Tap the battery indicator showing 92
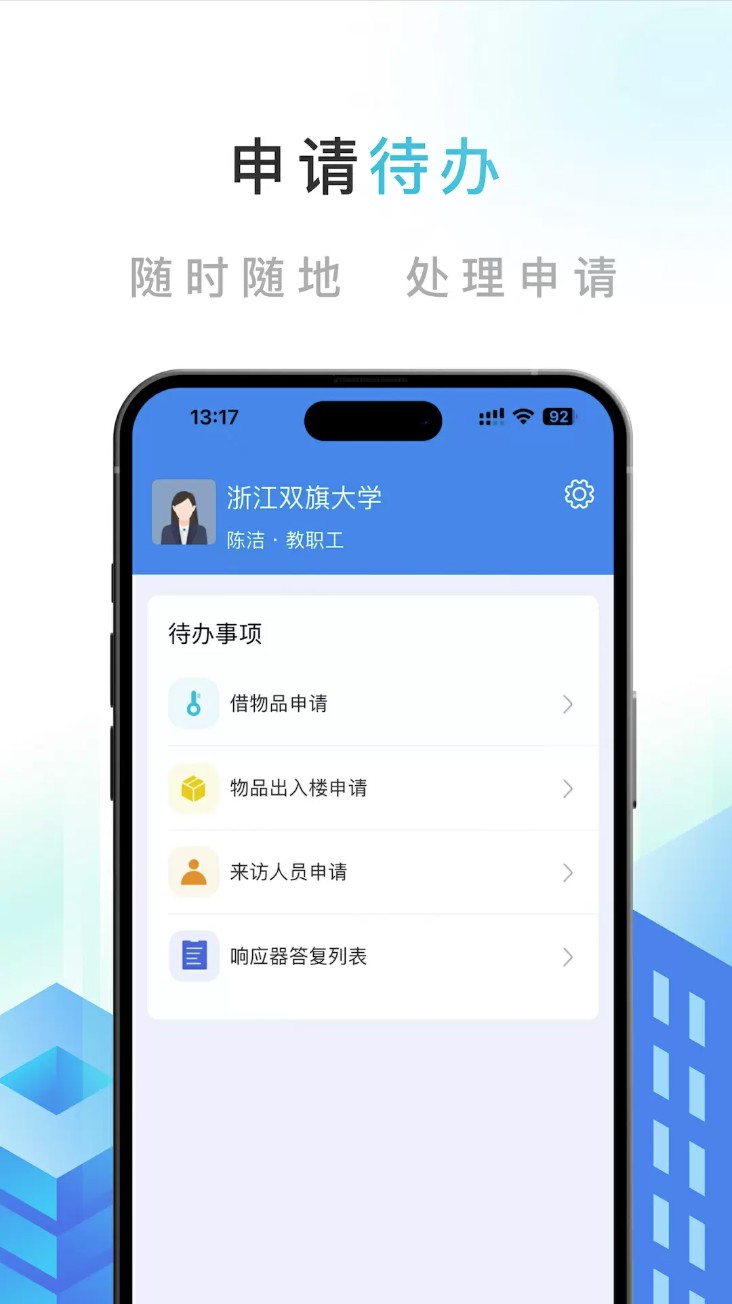 [557, 417]
